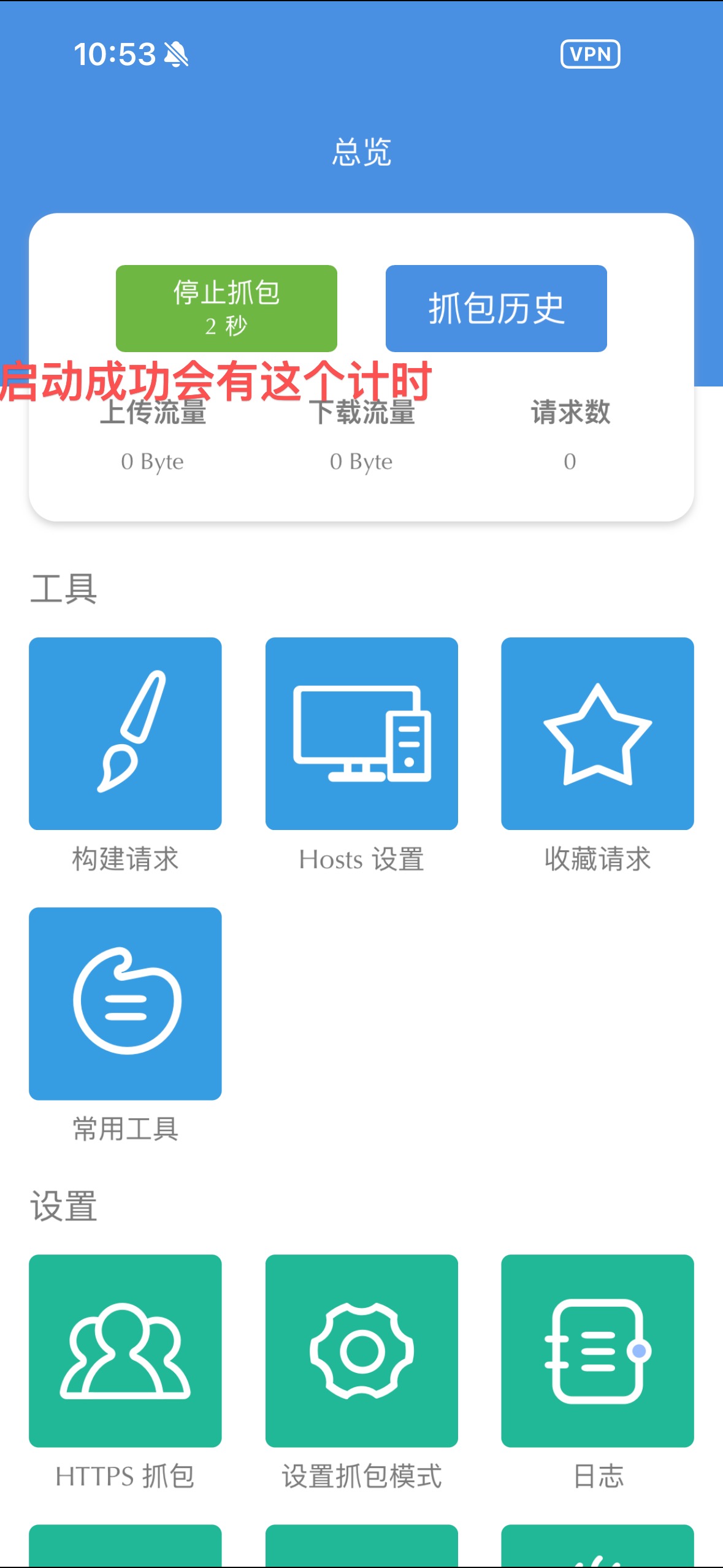Open 抓包历史 capture history
The width and height of the screenshot is (723, 1568).
coord(496,308)
